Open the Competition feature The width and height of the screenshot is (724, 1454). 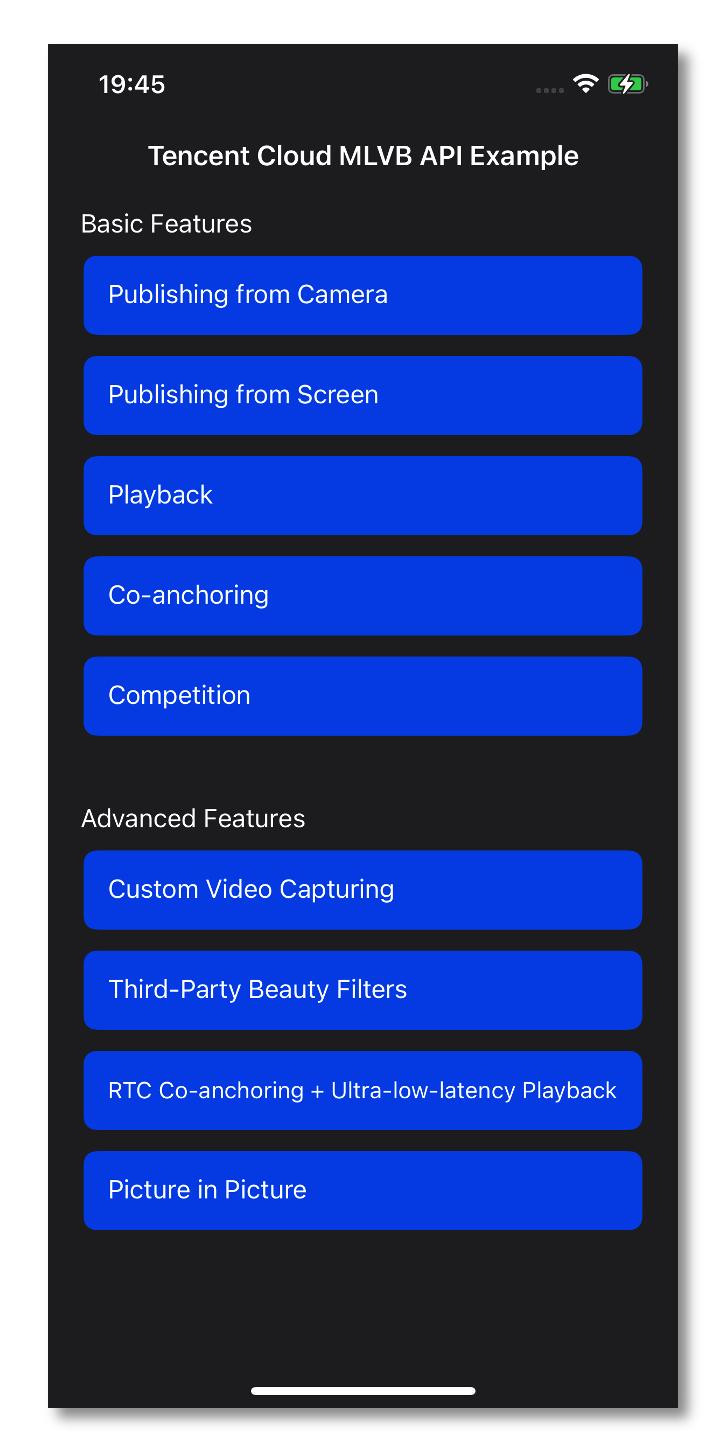362,696
